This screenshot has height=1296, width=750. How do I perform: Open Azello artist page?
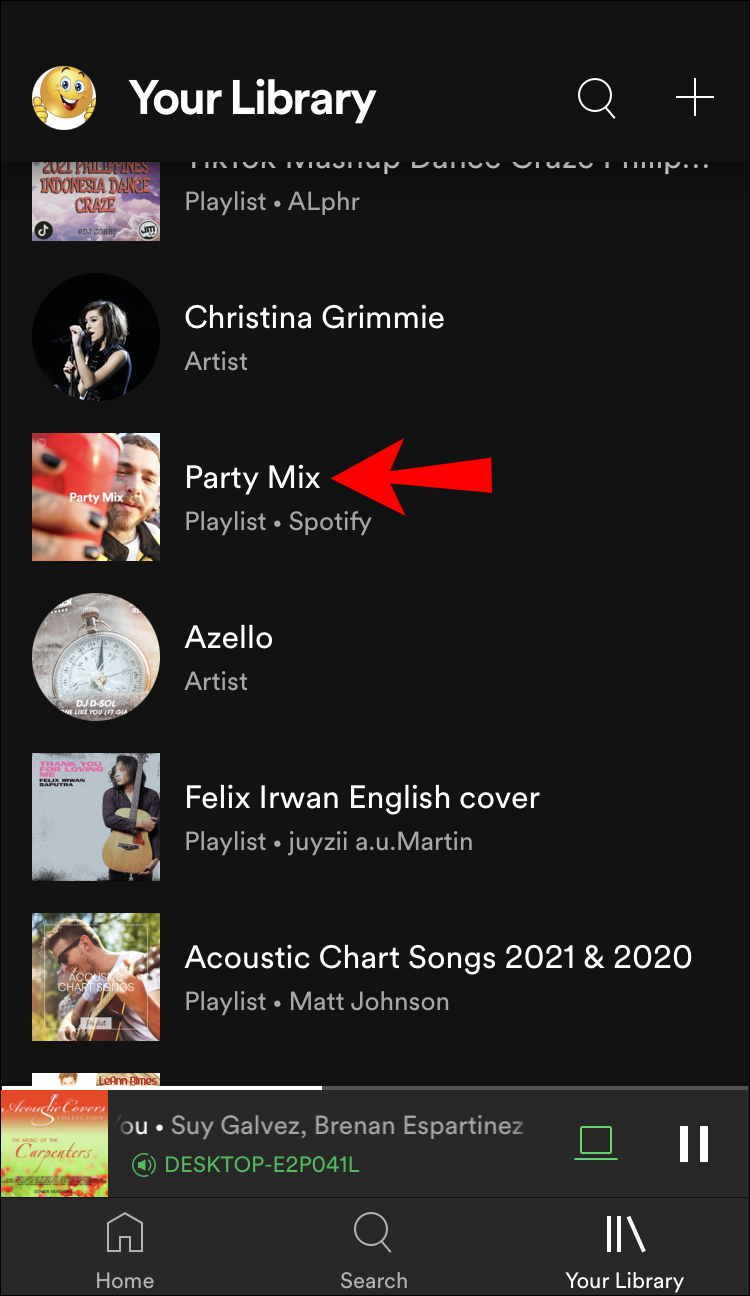coord(229,657)
